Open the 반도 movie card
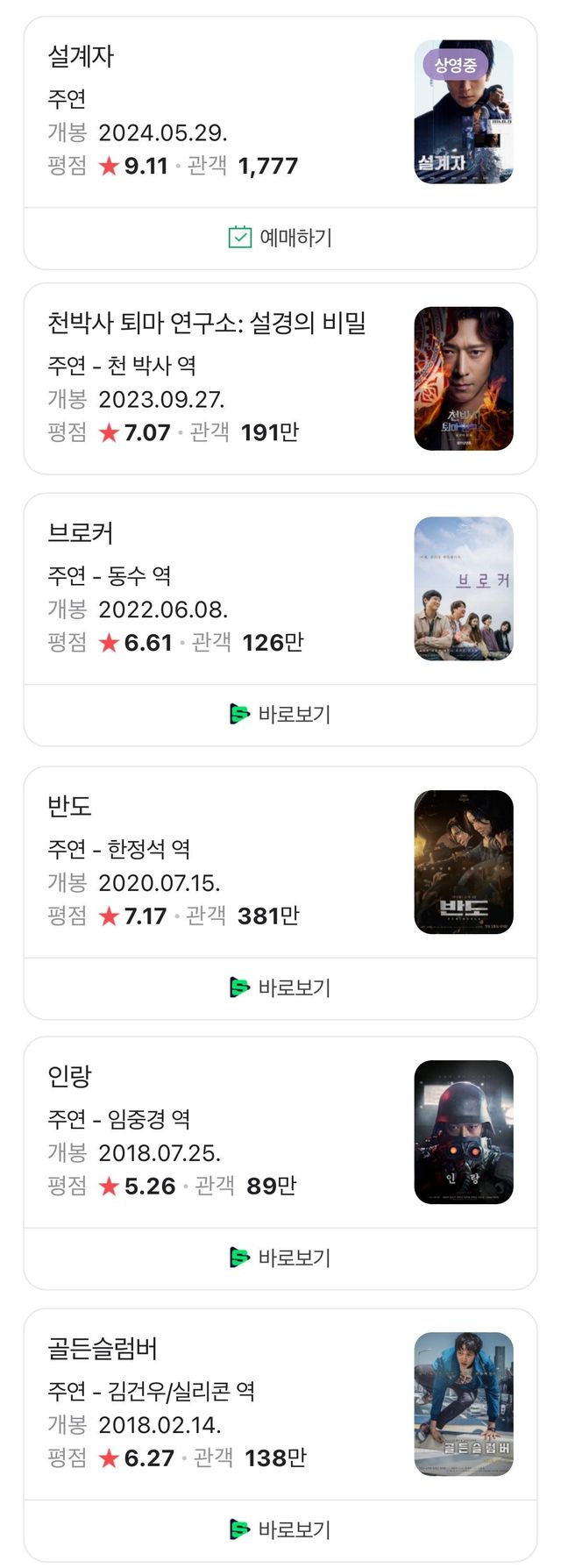The width and height of the screenshot is (561, 1568). pyautogui.click(x=70, y=807)
